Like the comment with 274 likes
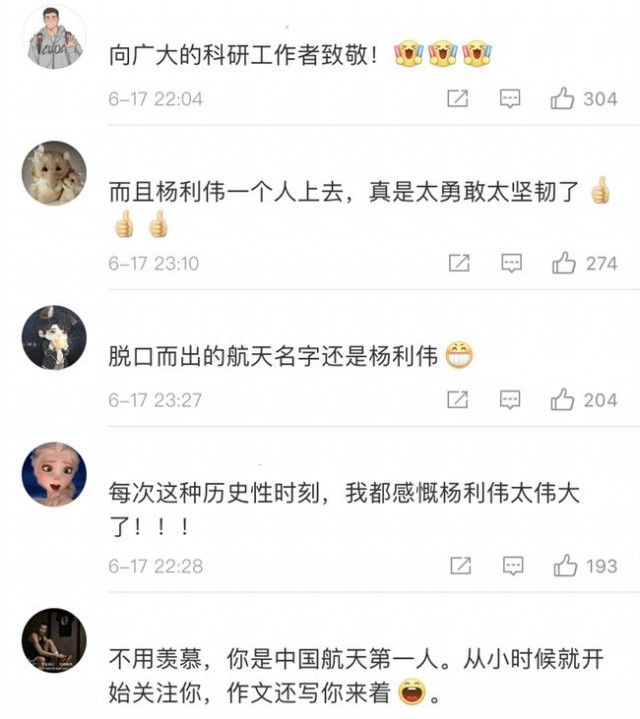The width and height of the screenshot is (640, 719). [x=564, y=263]
